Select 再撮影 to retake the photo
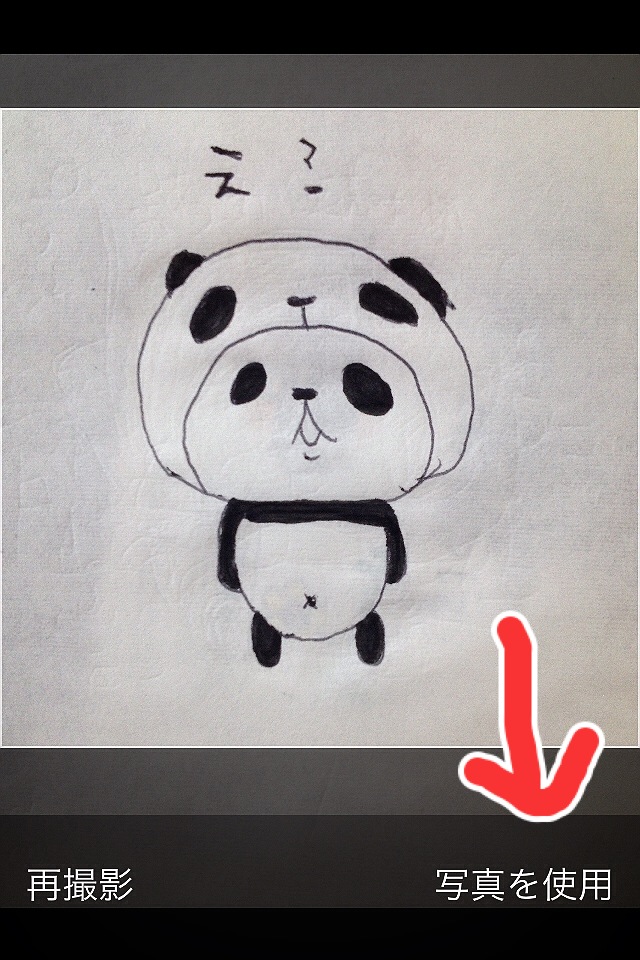This screenshot has height=960, width=640. click(x=80, y=884)
